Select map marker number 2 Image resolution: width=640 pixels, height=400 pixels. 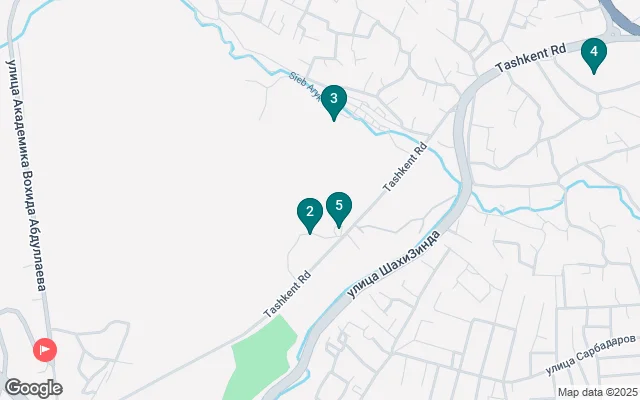pyautogui.click(x=310, y=212)
